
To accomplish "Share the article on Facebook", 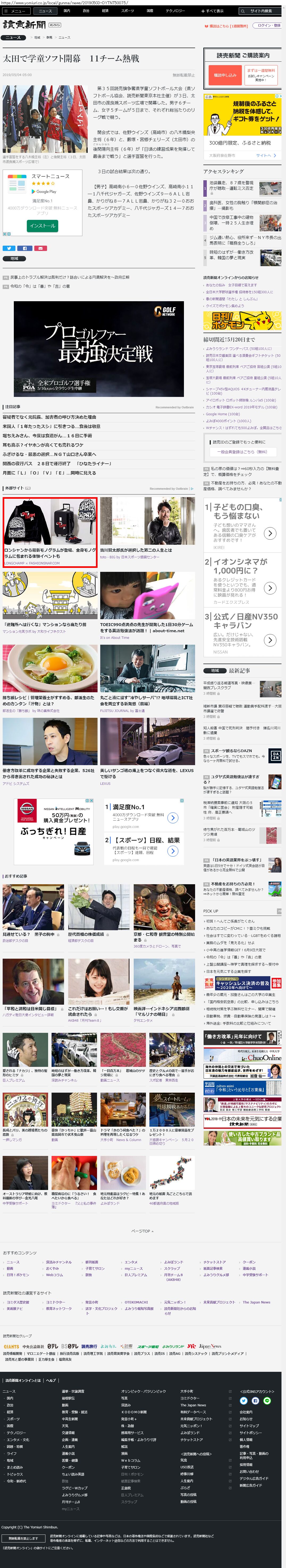I will point(24,248).
